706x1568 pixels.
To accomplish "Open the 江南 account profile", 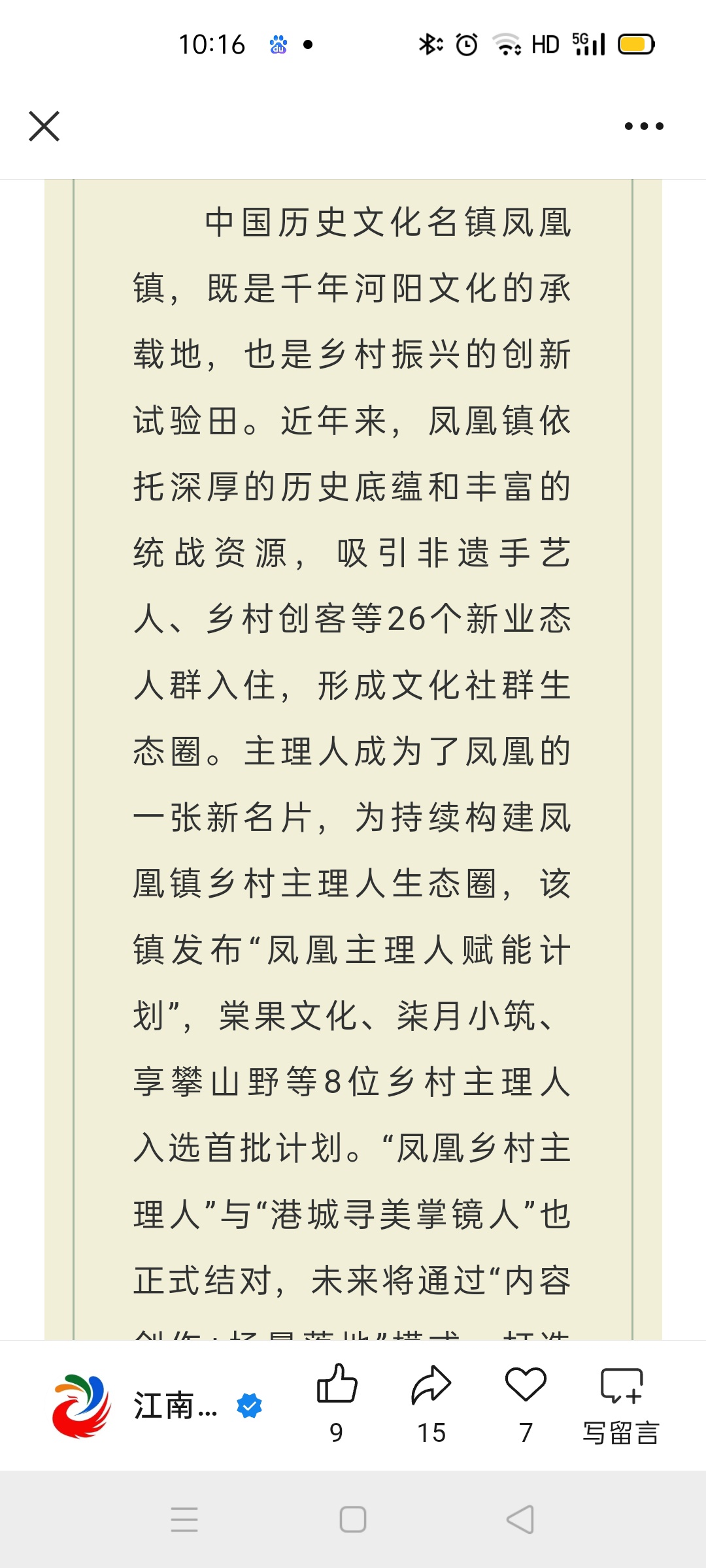I will [157, 1406].
